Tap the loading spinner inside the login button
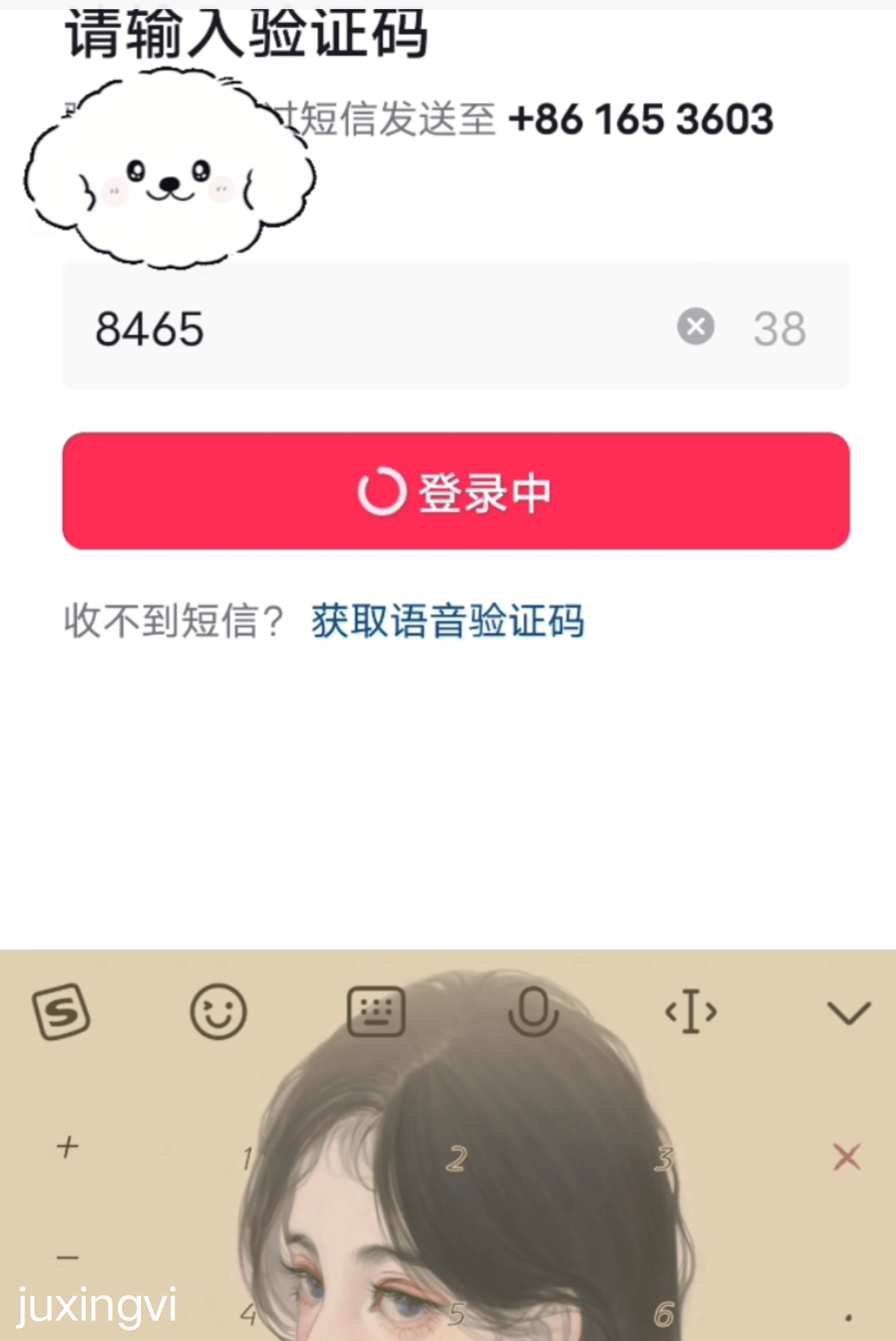The height and width of the screenshot is (1341, 896). [x=381, y=492]
